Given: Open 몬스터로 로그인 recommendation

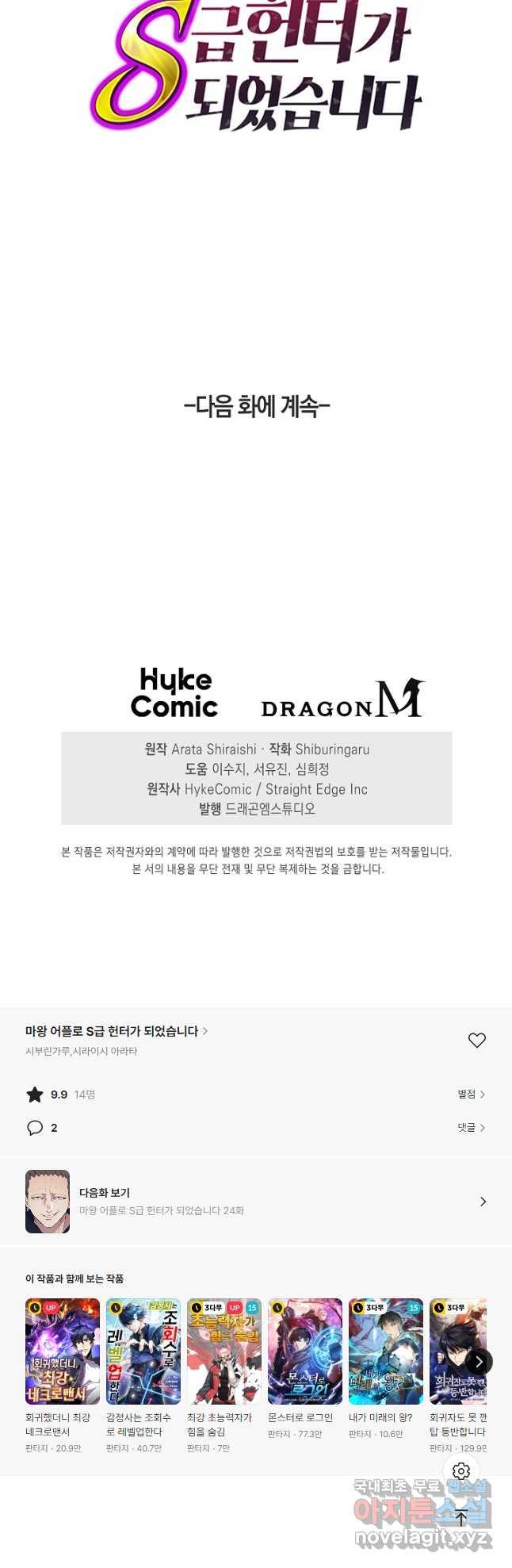Looking at the screenshot, I should pyautogui.click(x=305, y=1351).
